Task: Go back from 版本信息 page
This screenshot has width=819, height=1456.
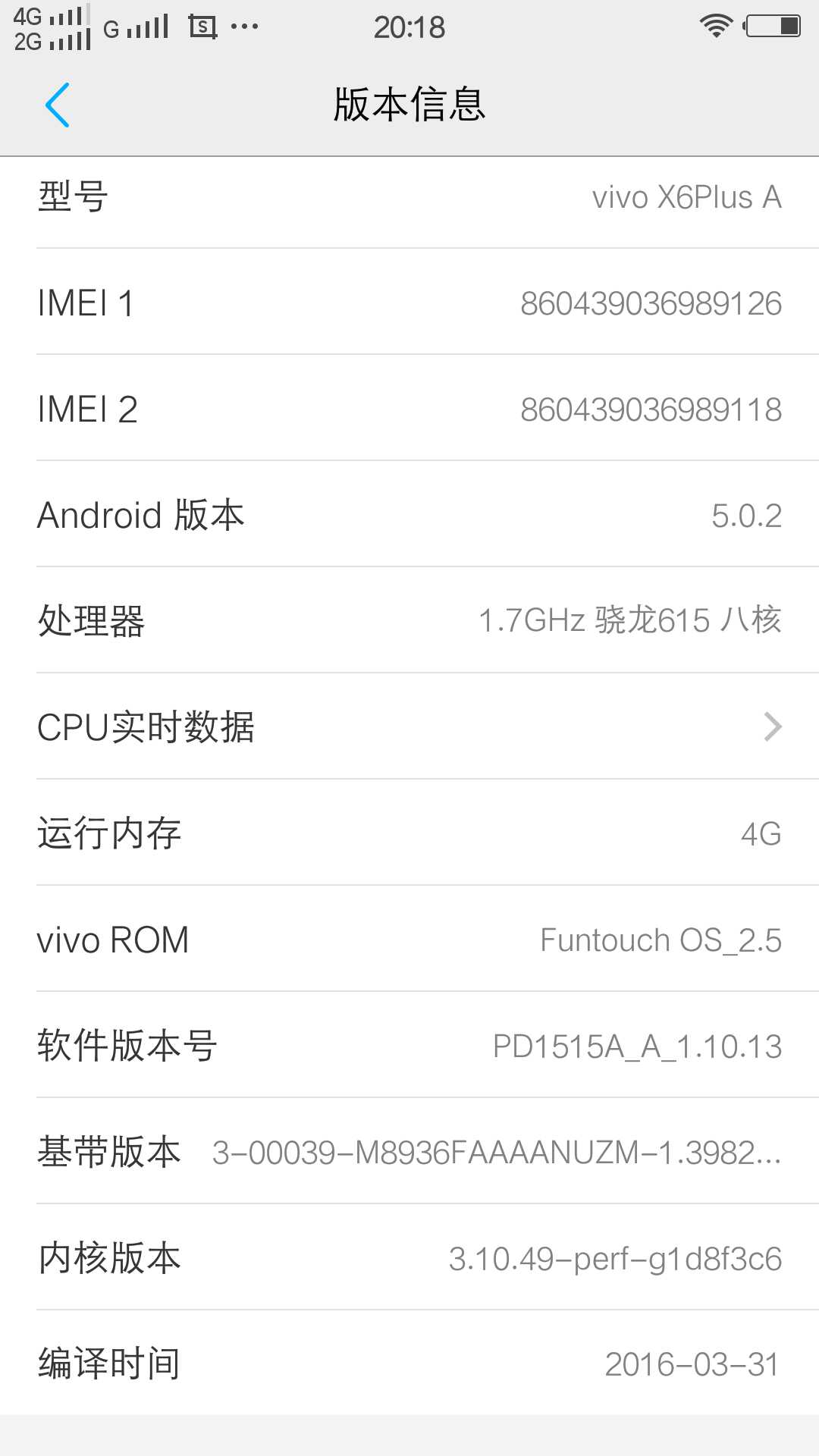Action: (58, 105)
